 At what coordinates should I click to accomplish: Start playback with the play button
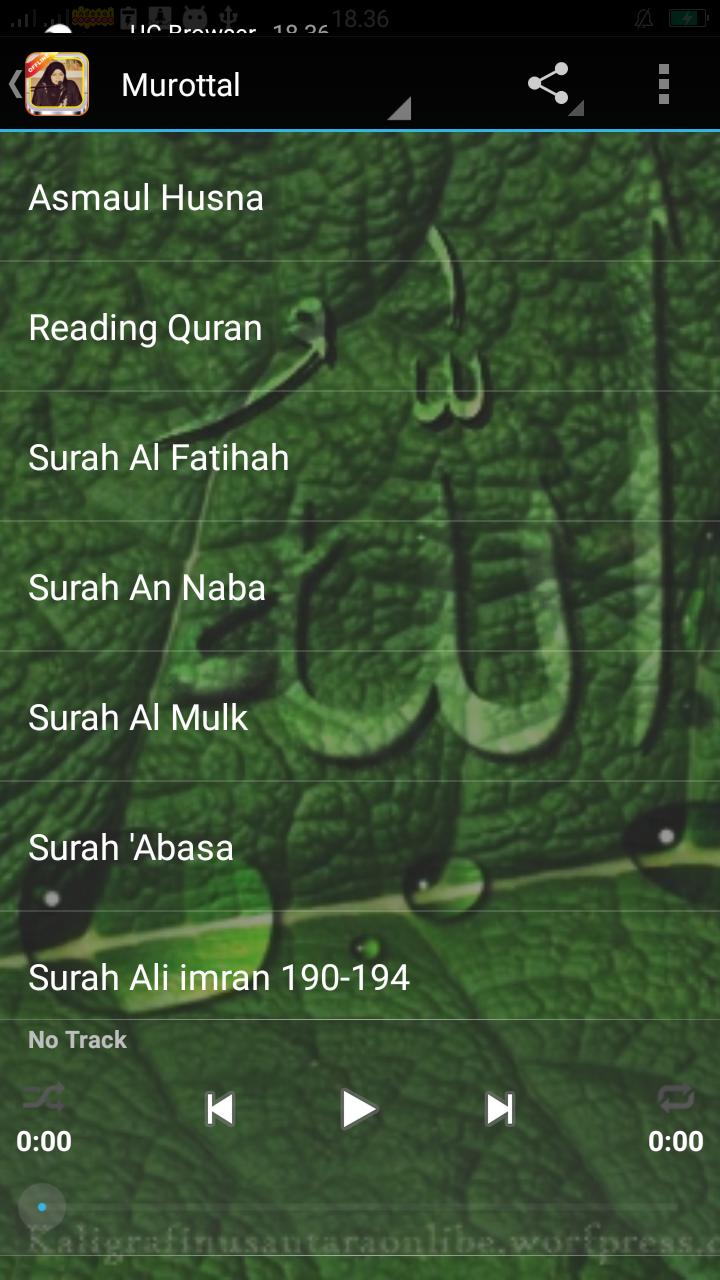pyautogui.click(x=358, y=1109)
